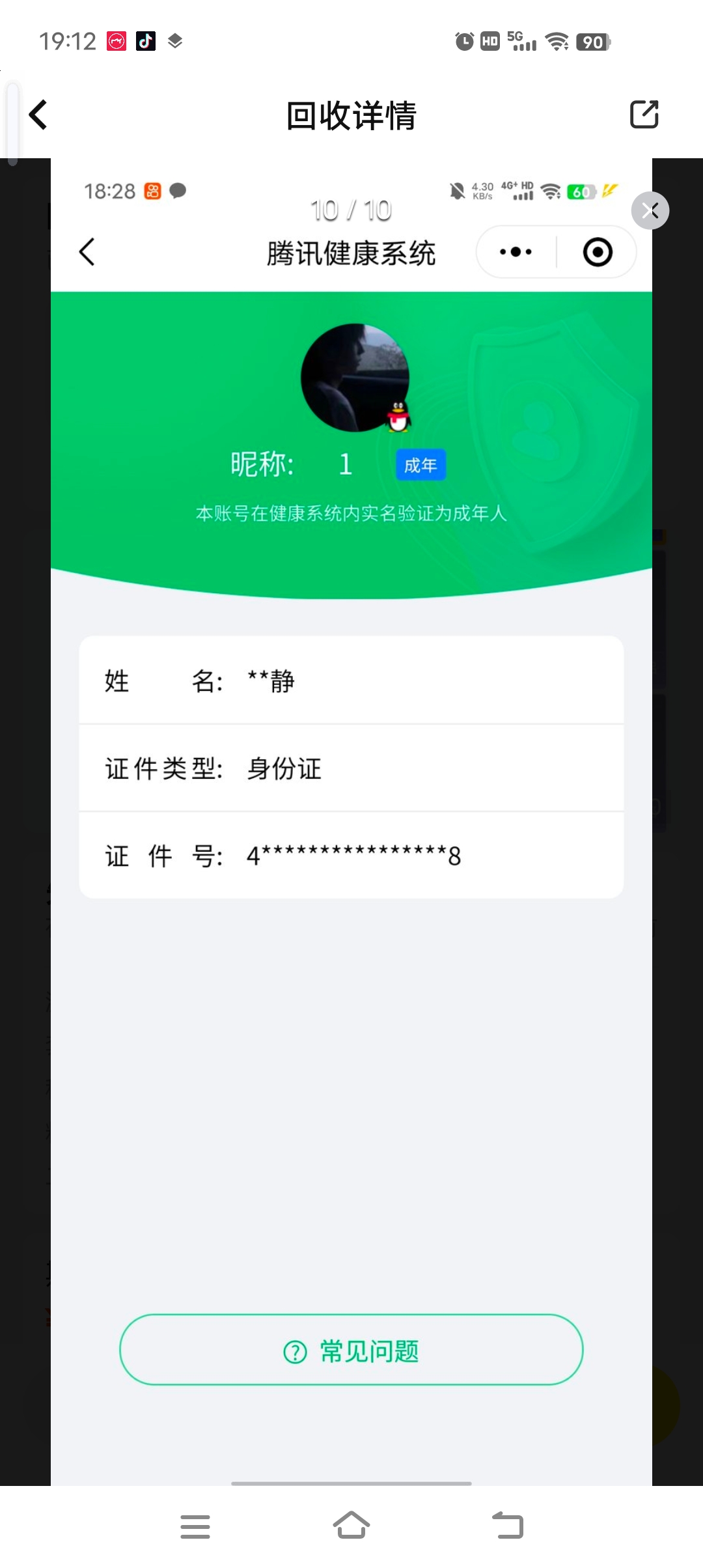Open the recent apps menu
Screen dimensions: 703x1568
point(195,1526)
